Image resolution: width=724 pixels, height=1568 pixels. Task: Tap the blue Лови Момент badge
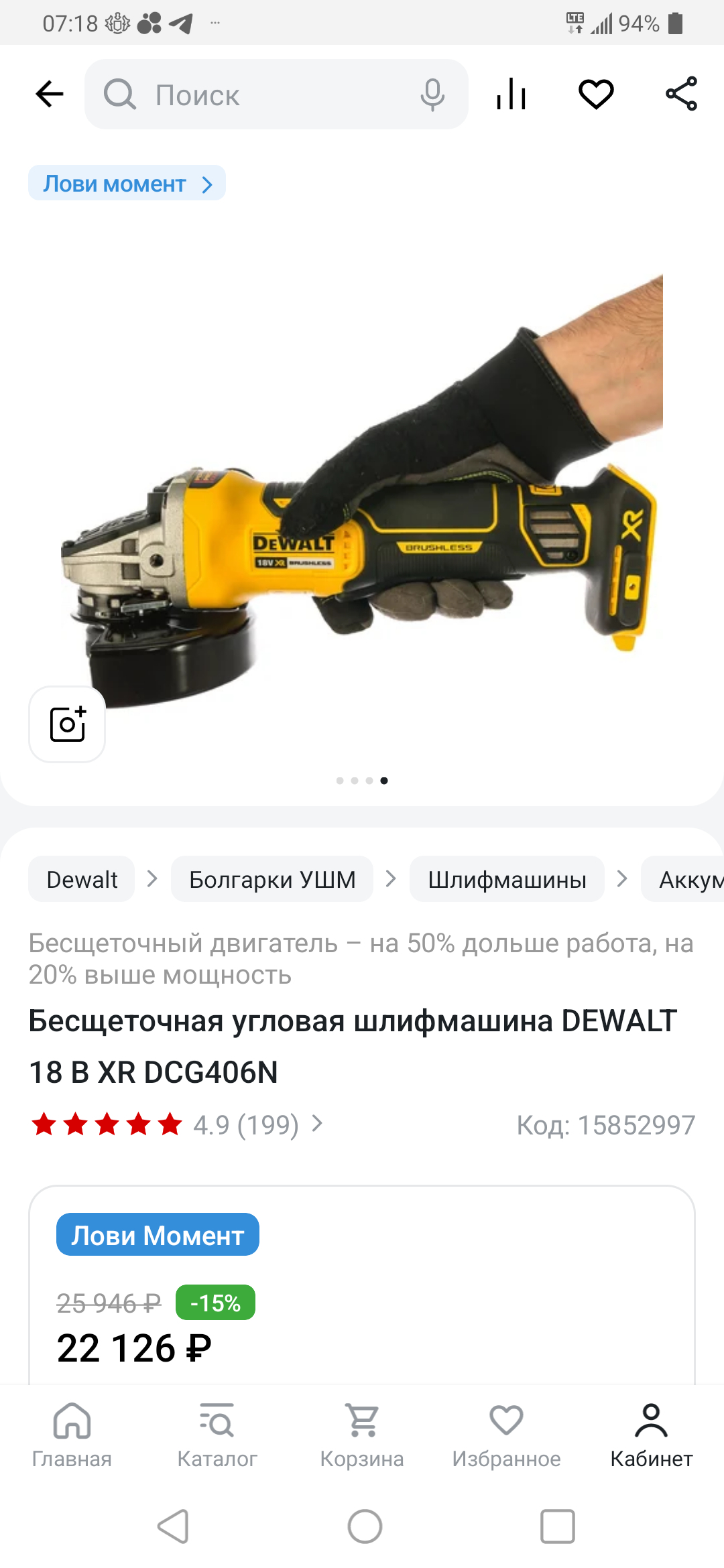coord(158,1235)
